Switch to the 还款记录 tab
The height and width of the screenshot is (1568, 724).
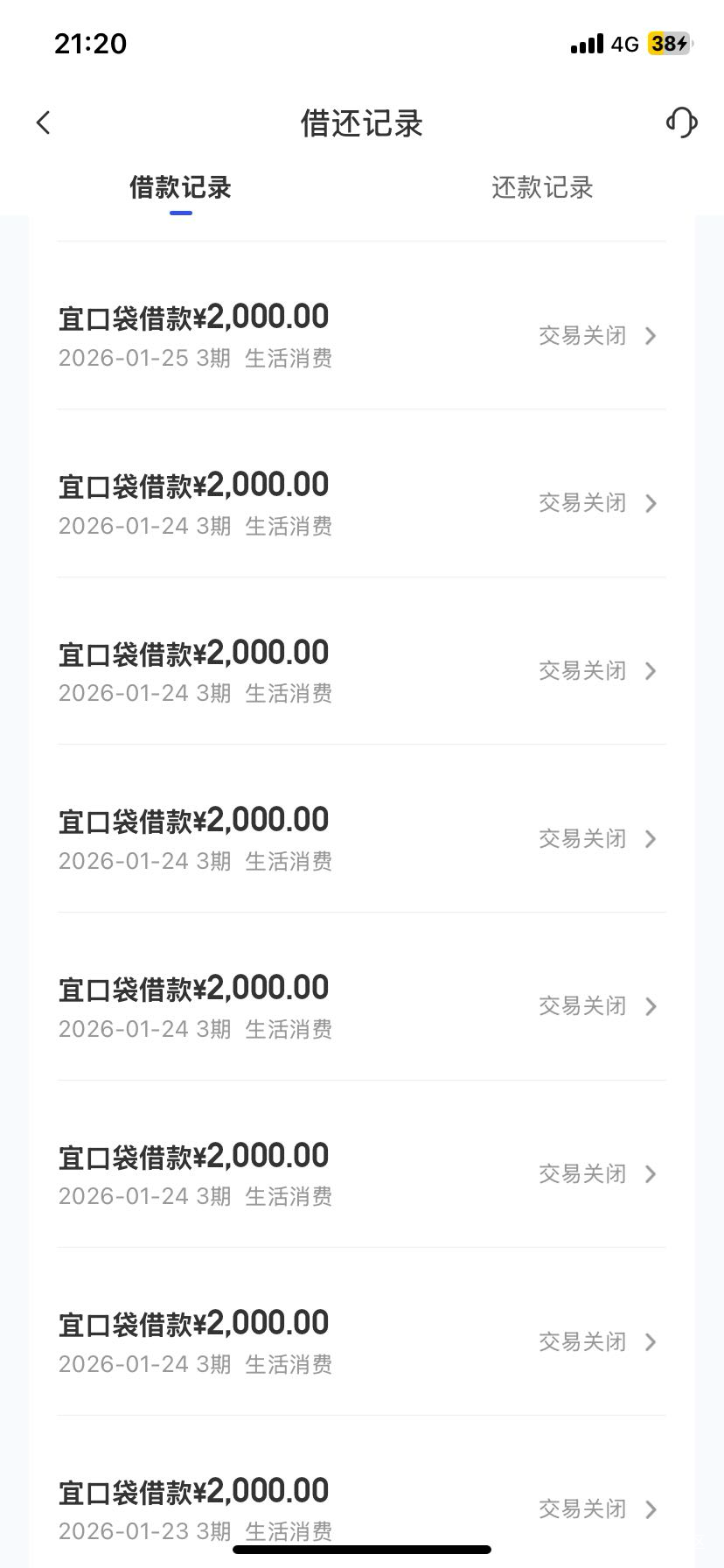click(542, 187)
